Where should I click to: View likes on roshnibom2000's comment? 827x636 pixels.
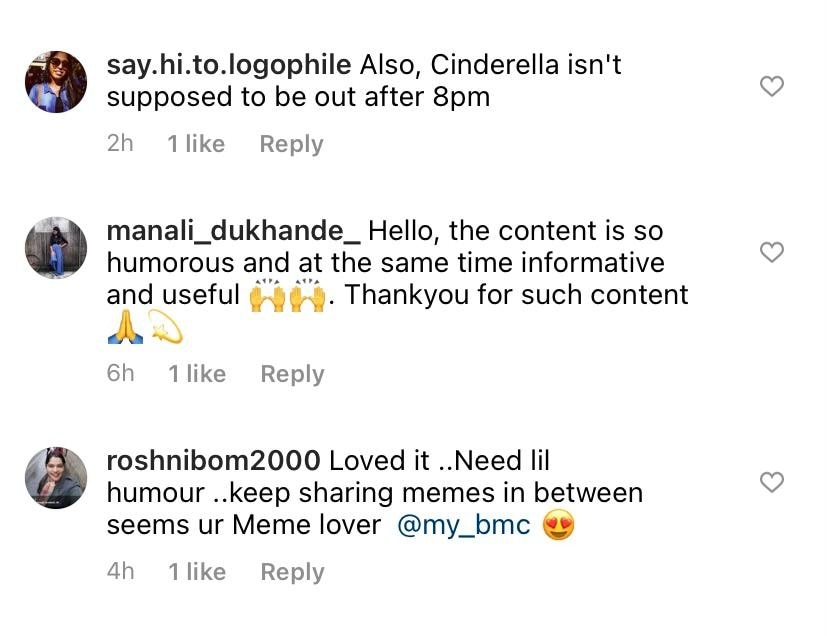(x=197, y=572)
